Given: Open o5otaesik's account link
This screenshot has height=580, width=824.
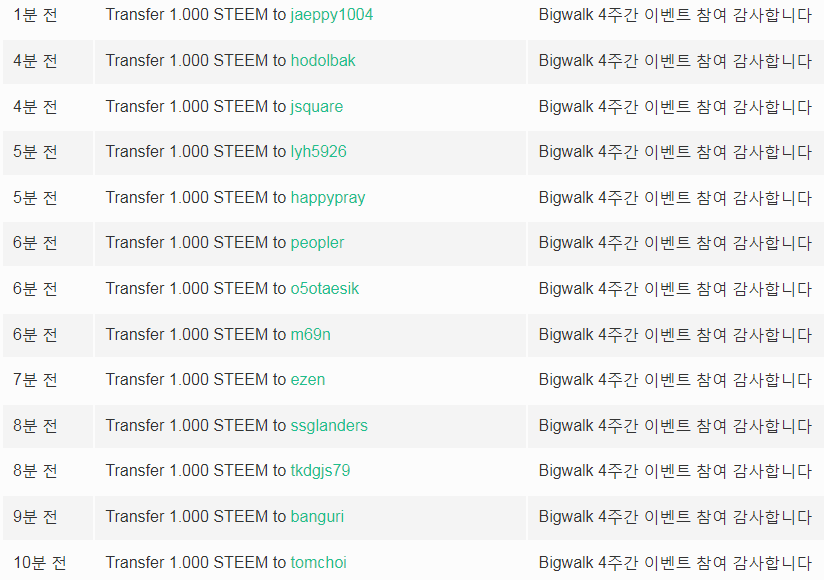Looking at the screenshot, I should tap(325, 288).
